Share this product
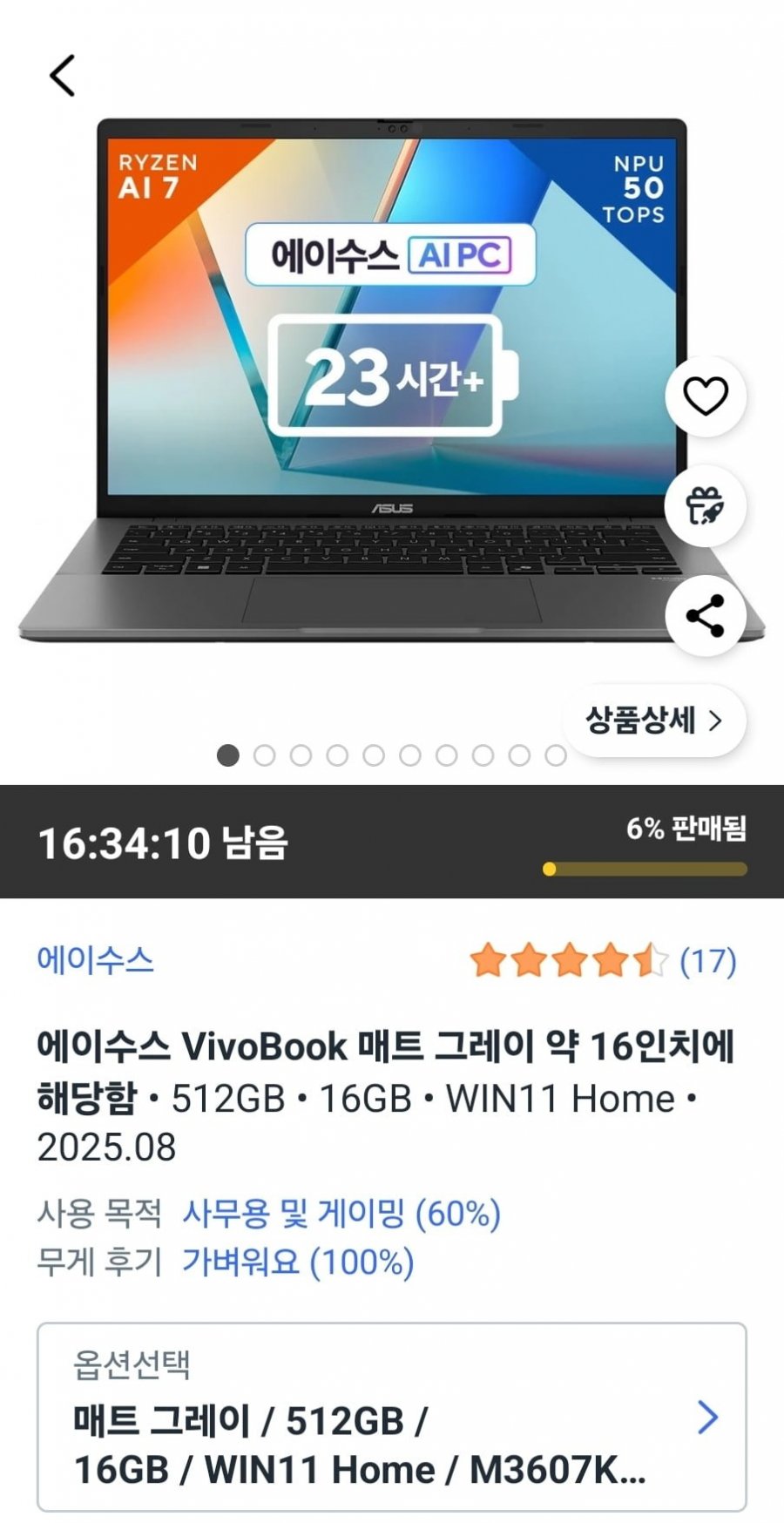 tap(705, 616)
